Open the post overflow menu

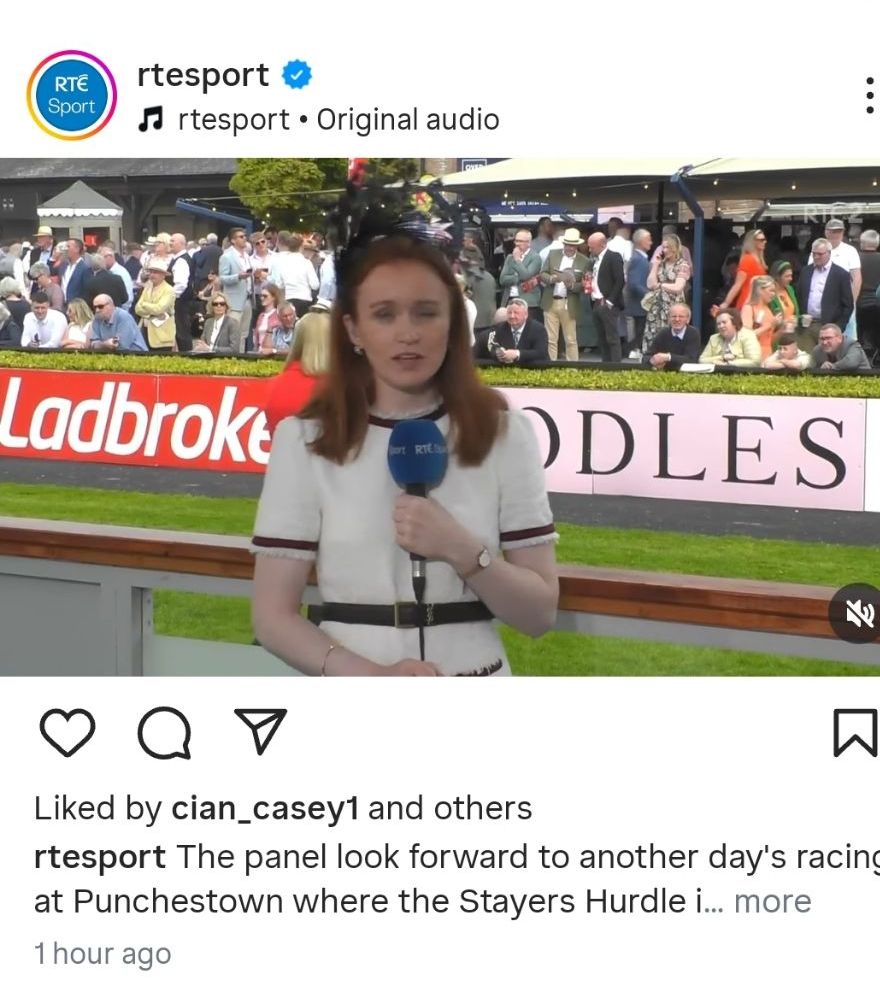868,95
